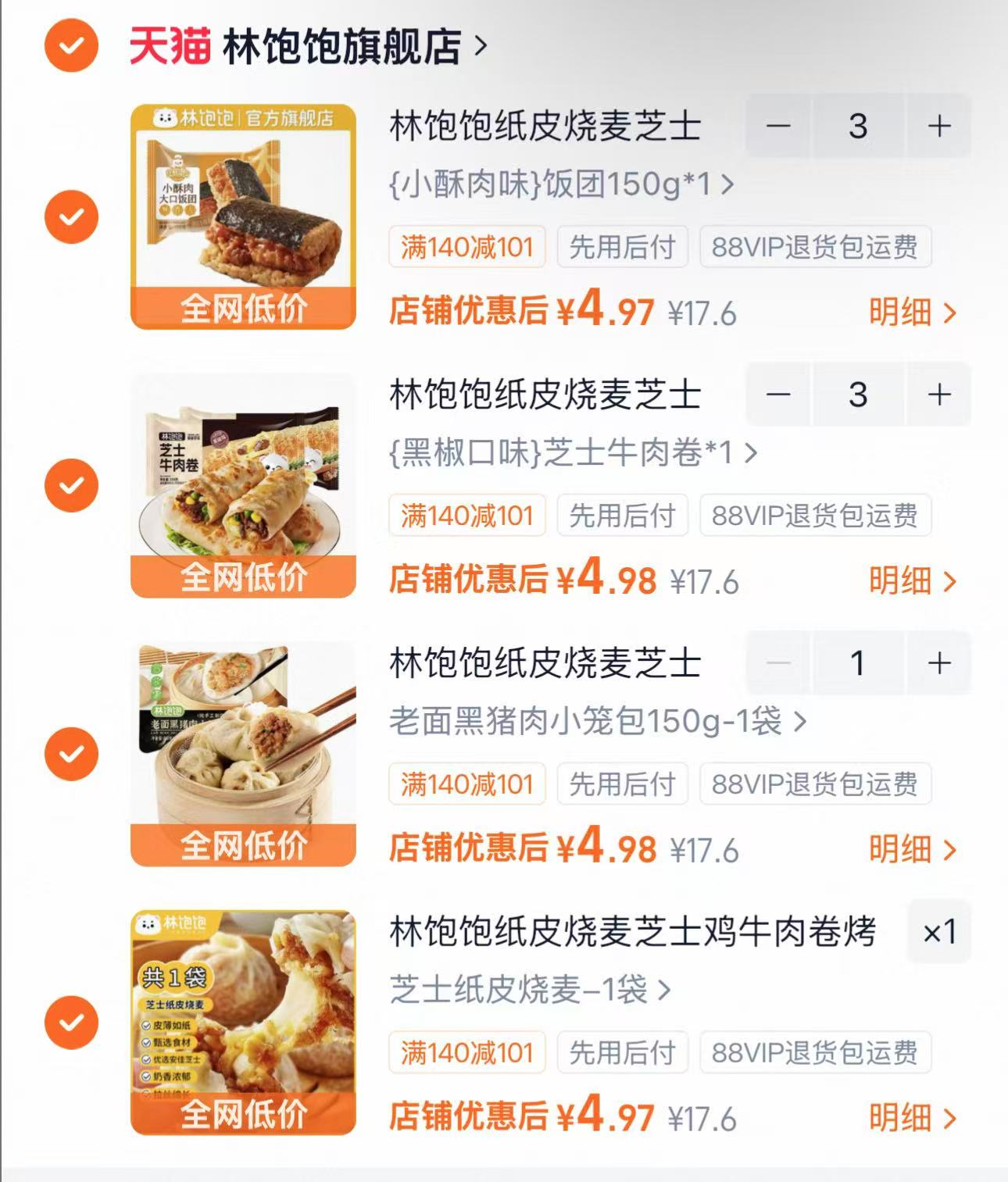The height and width of the screenshot is (1182, 1008).
Task: Change the 老面黑猪肉小笼包150g-1袋 option
Action: (x=597, y=722)
